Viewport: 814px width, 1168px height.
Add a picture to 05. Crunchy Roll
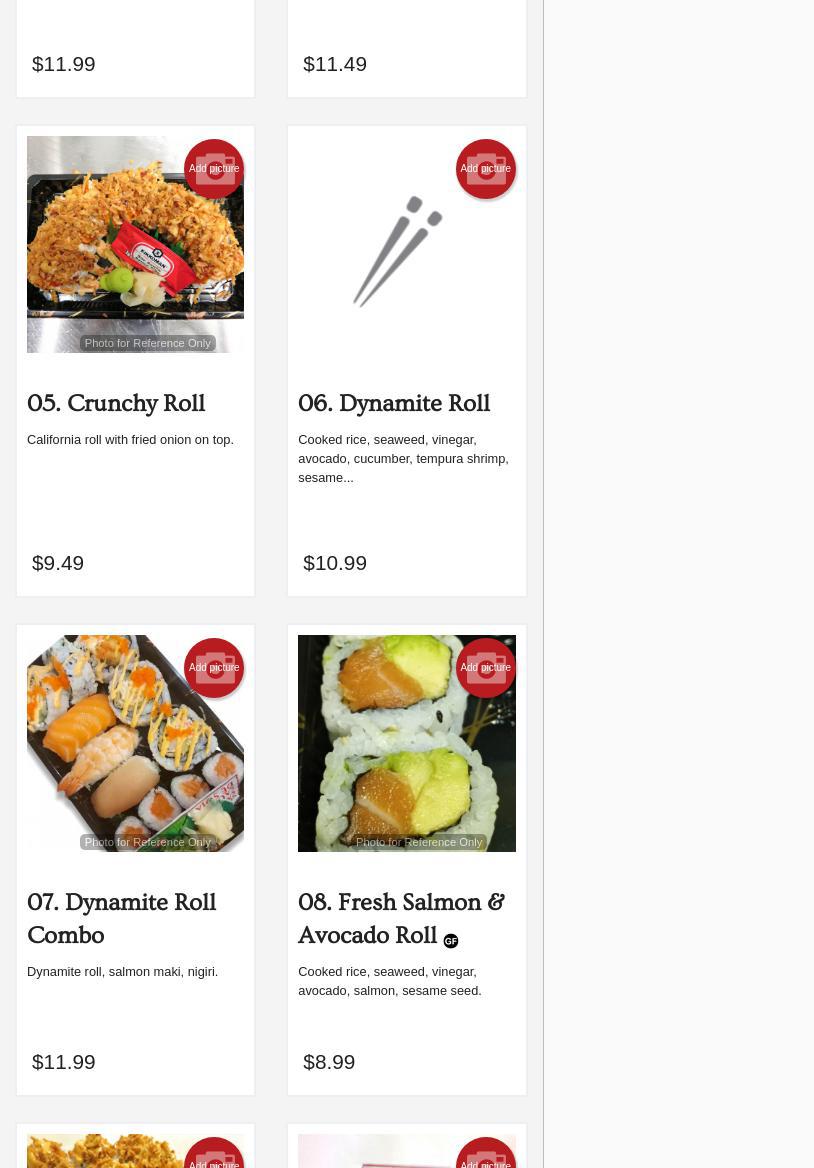(x=214, y=168)
